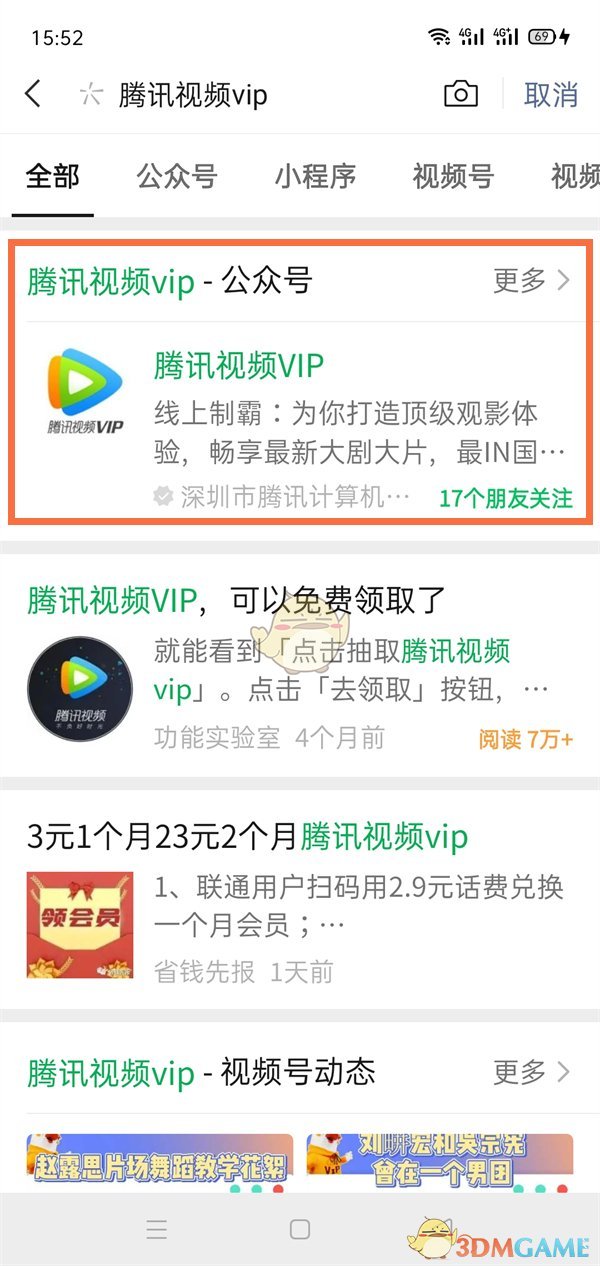The height and width of the screenshot is (1266, 600).
Task: Tap 取消 to cancel the search
Action: [551, 95]
